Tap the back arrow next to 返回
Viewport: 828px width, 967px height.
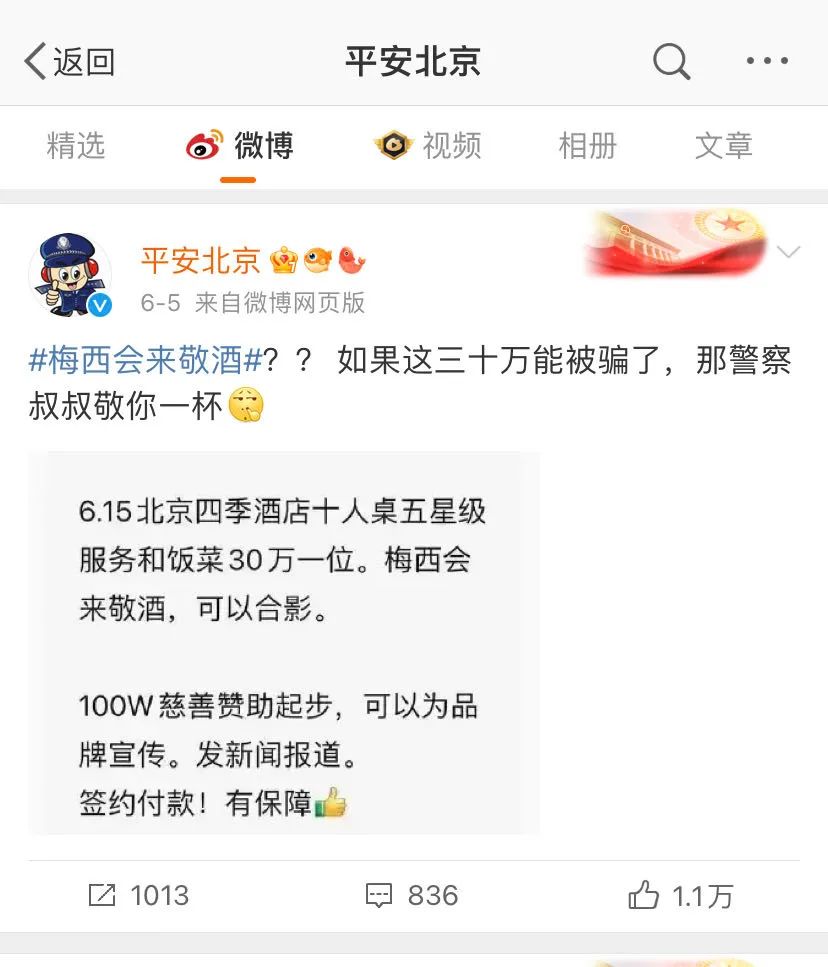[32, 59]
